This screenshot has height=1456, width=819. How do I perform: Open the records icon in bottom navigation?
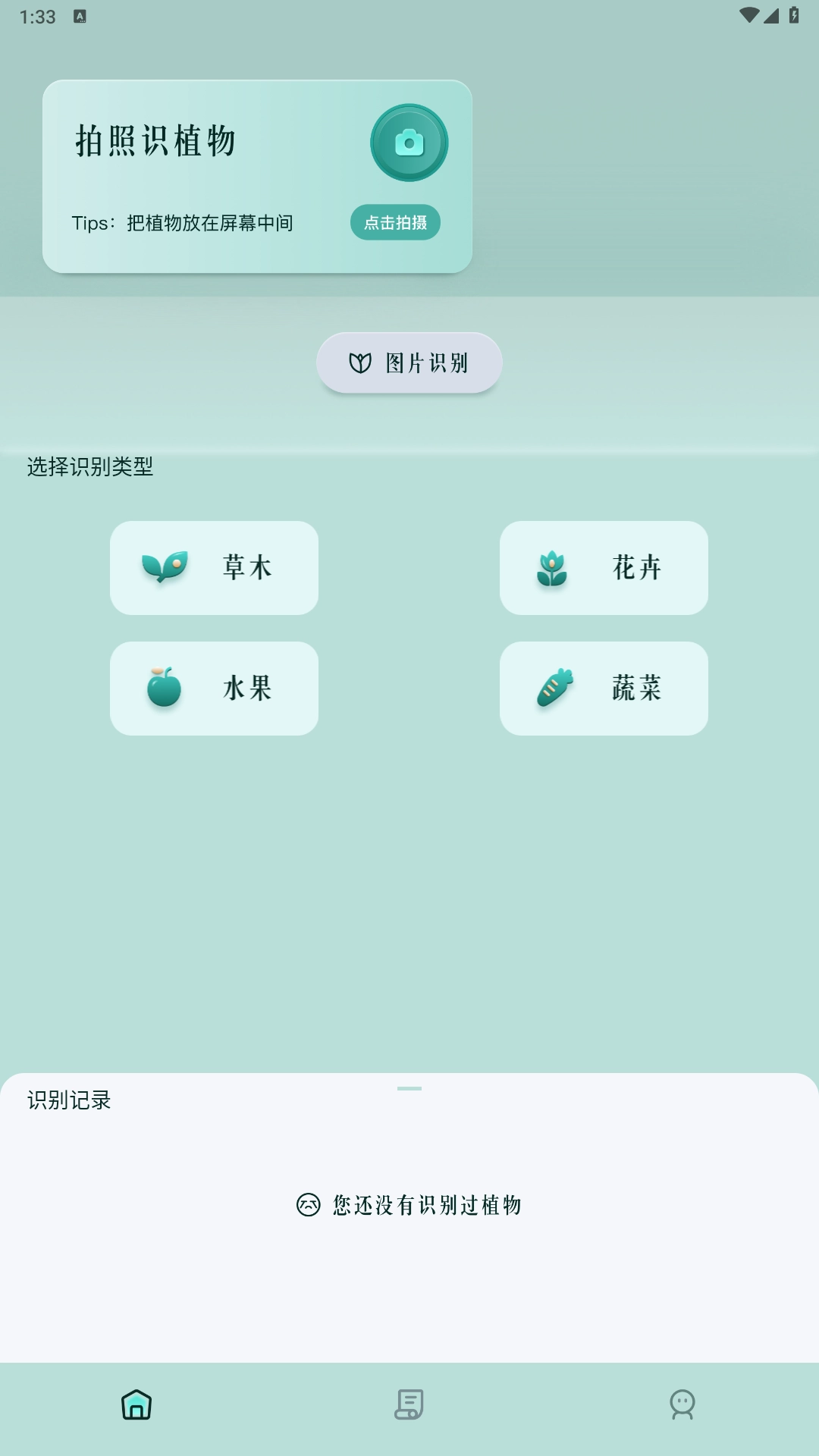point(409,1404)
